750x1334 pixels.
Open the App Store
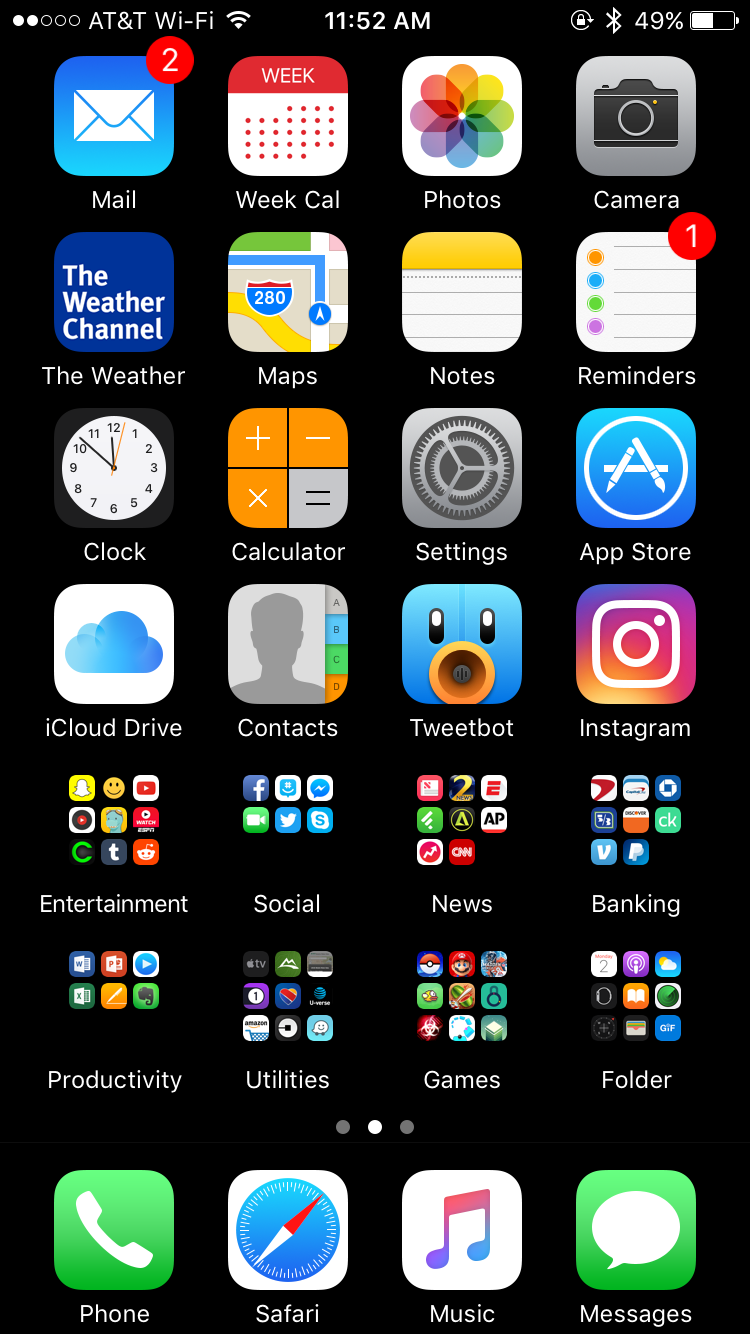636,468
